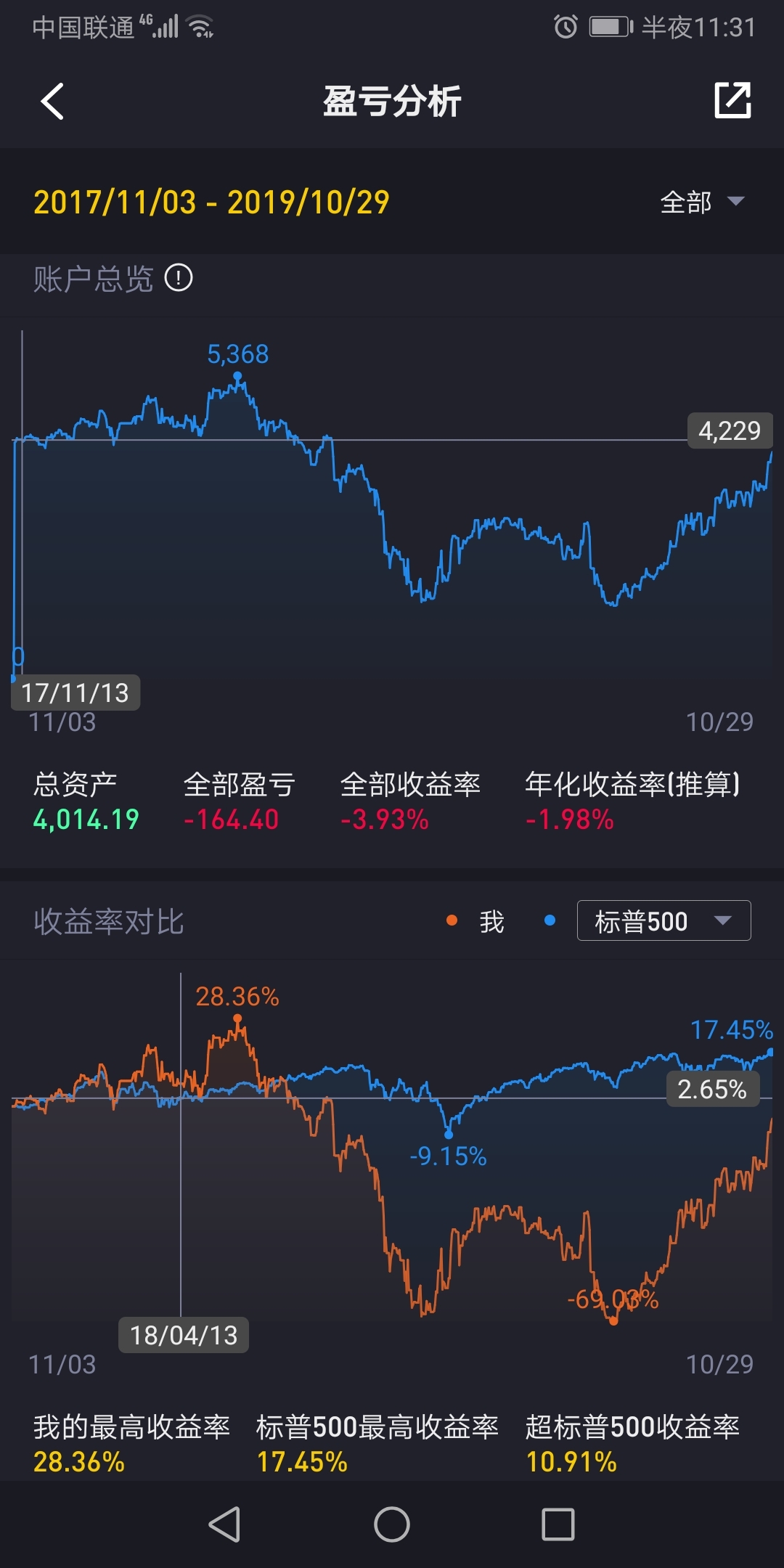The width and height of the screenshot is (784, 1568).
Task: Go back from the 盈亏分析 page
Action: point(52,101)
